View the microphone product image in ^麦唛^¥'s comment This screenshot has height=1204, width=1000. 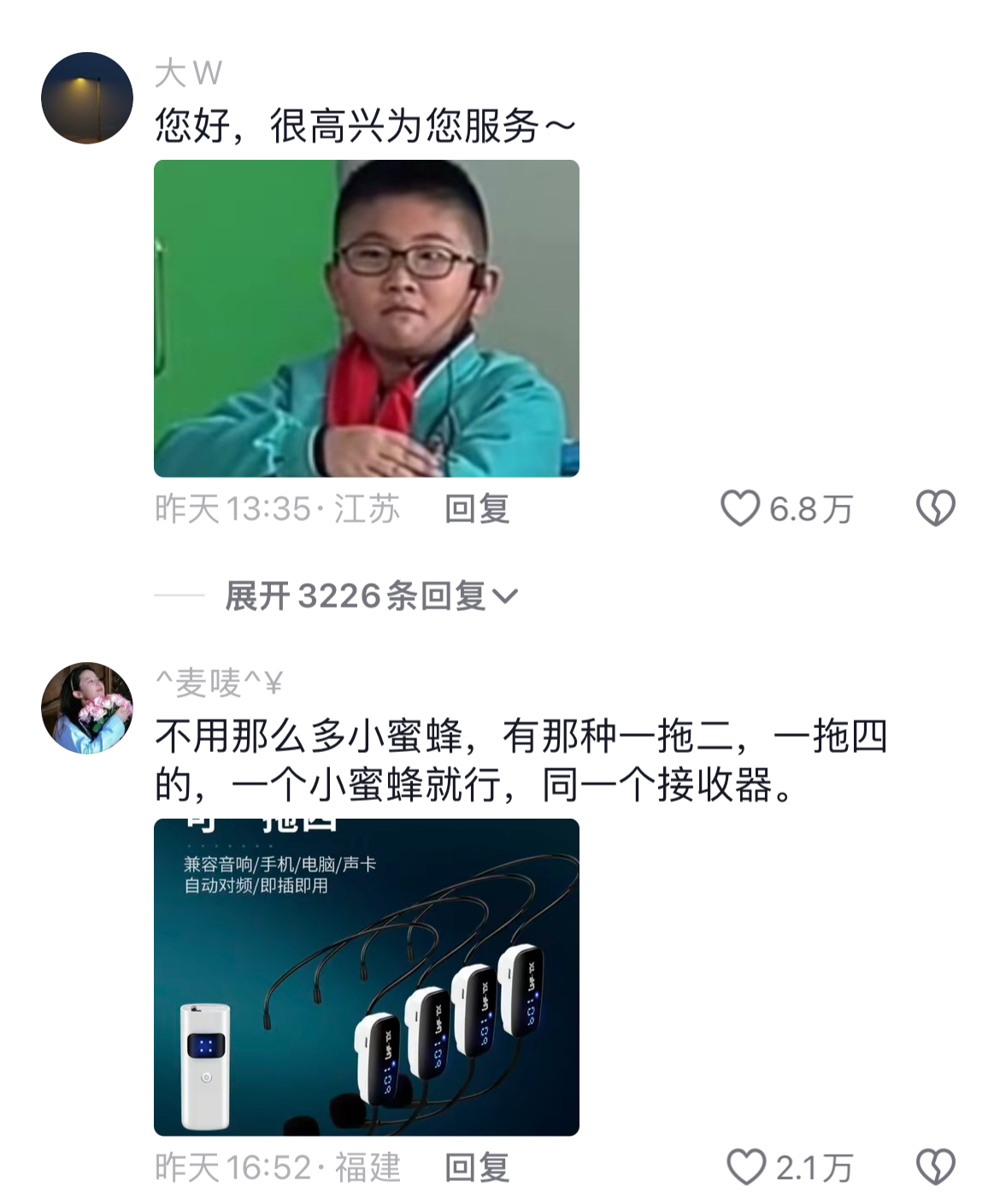coord(366,977)
